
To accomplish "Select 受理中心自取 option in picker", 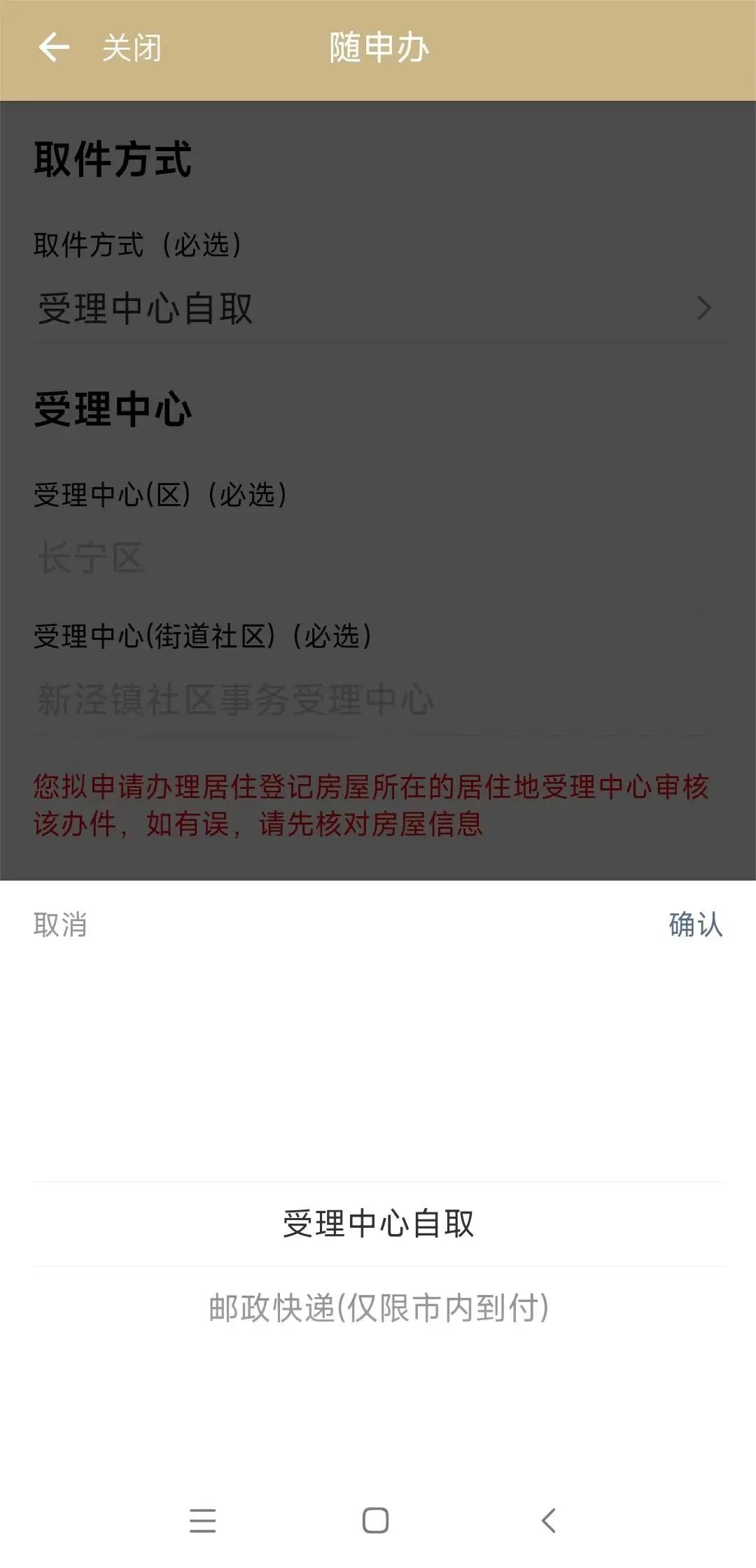I will [x=378, y=1224].
